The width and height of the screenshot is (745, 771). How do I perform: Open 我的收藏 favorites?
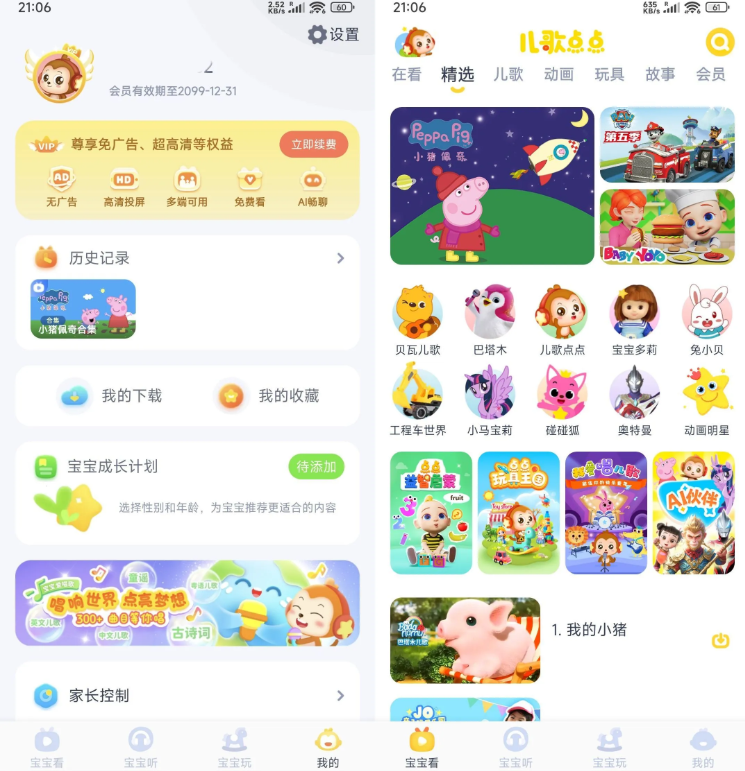(x=269, y=396)
